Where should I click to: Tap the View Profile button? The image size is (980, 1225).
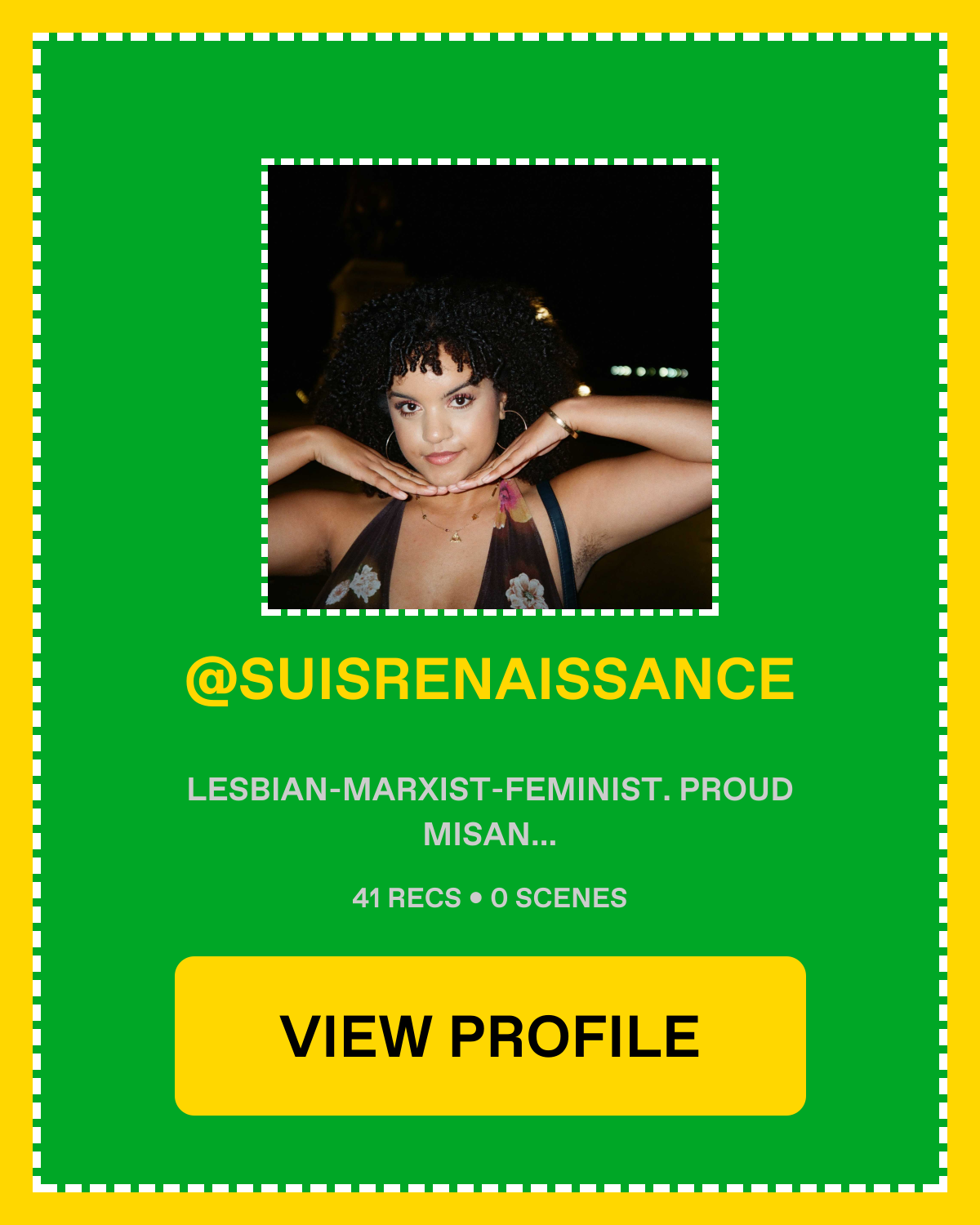coord(490,1036)
